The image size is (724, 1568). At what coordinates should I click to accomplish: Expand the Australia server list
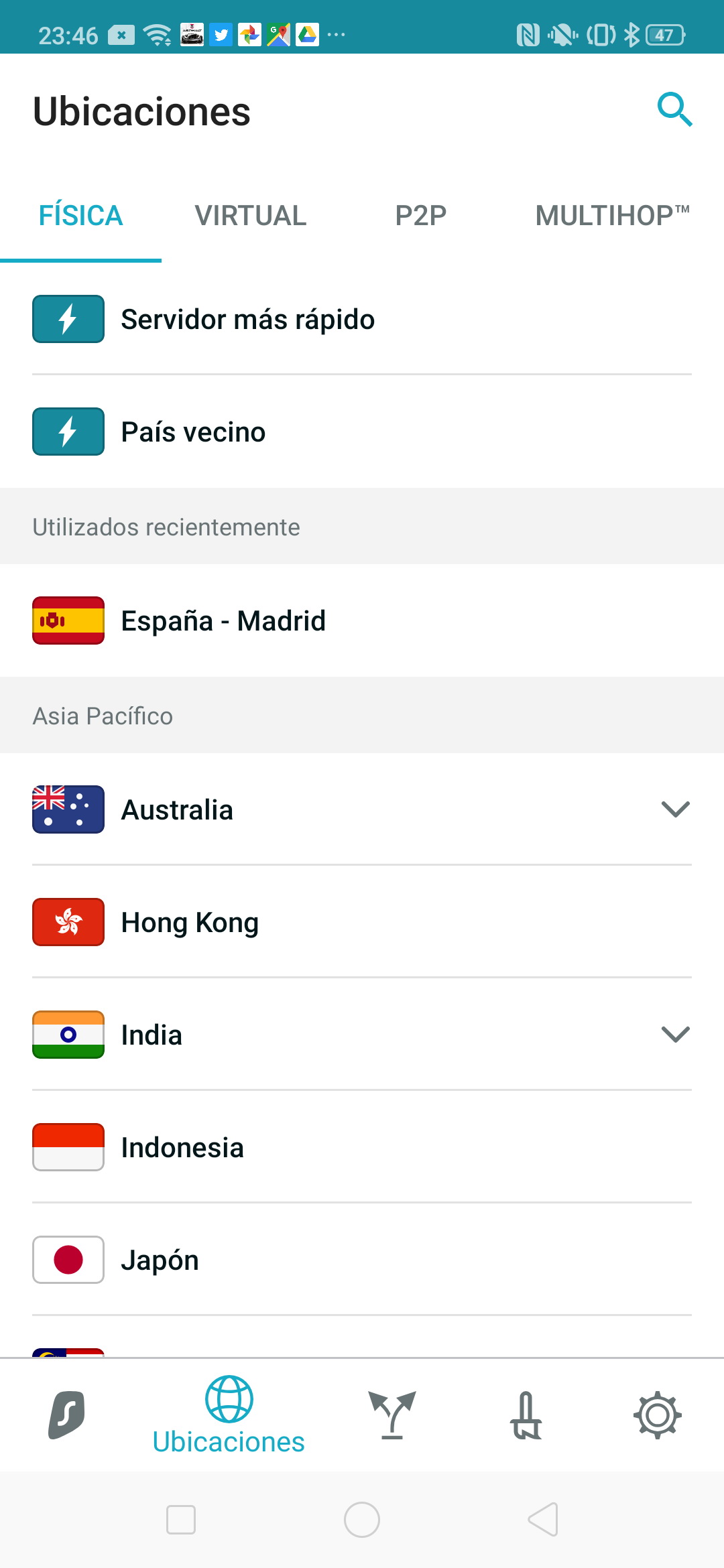click(x=675, y=809)
